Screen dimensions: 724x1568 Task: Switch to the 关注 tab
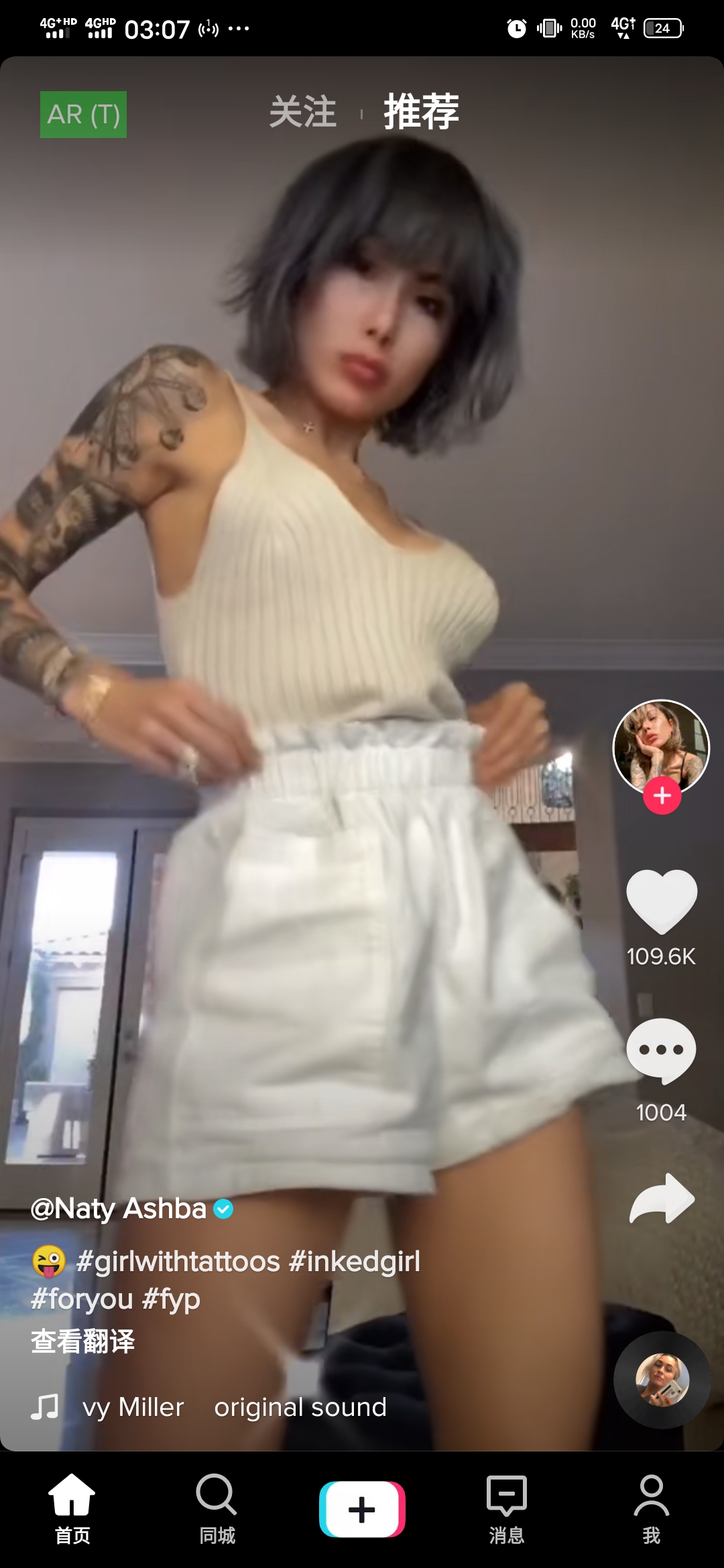(x=302, y=112)
